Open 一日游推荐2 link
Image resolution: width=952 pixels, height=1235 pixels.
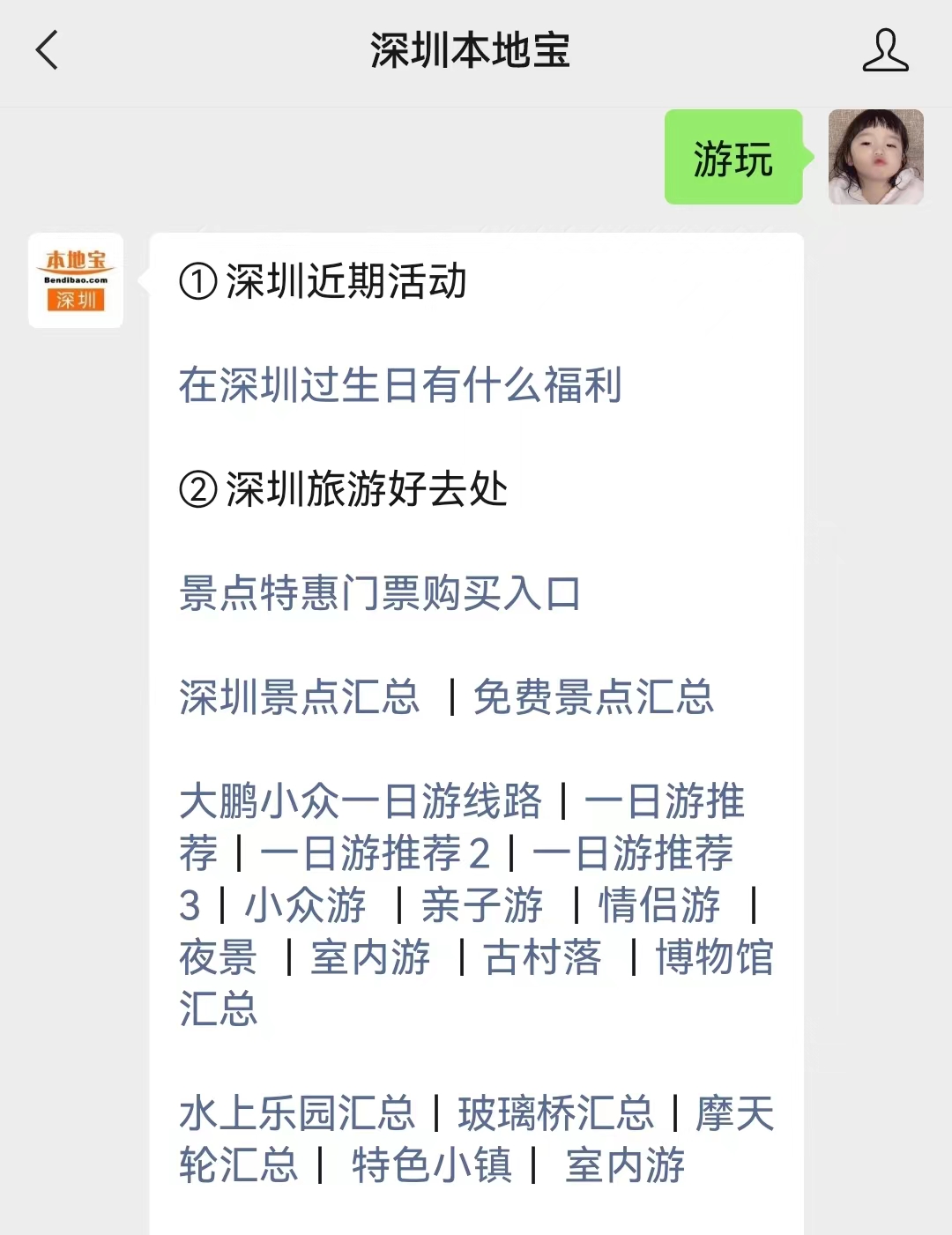pos(375,853)
